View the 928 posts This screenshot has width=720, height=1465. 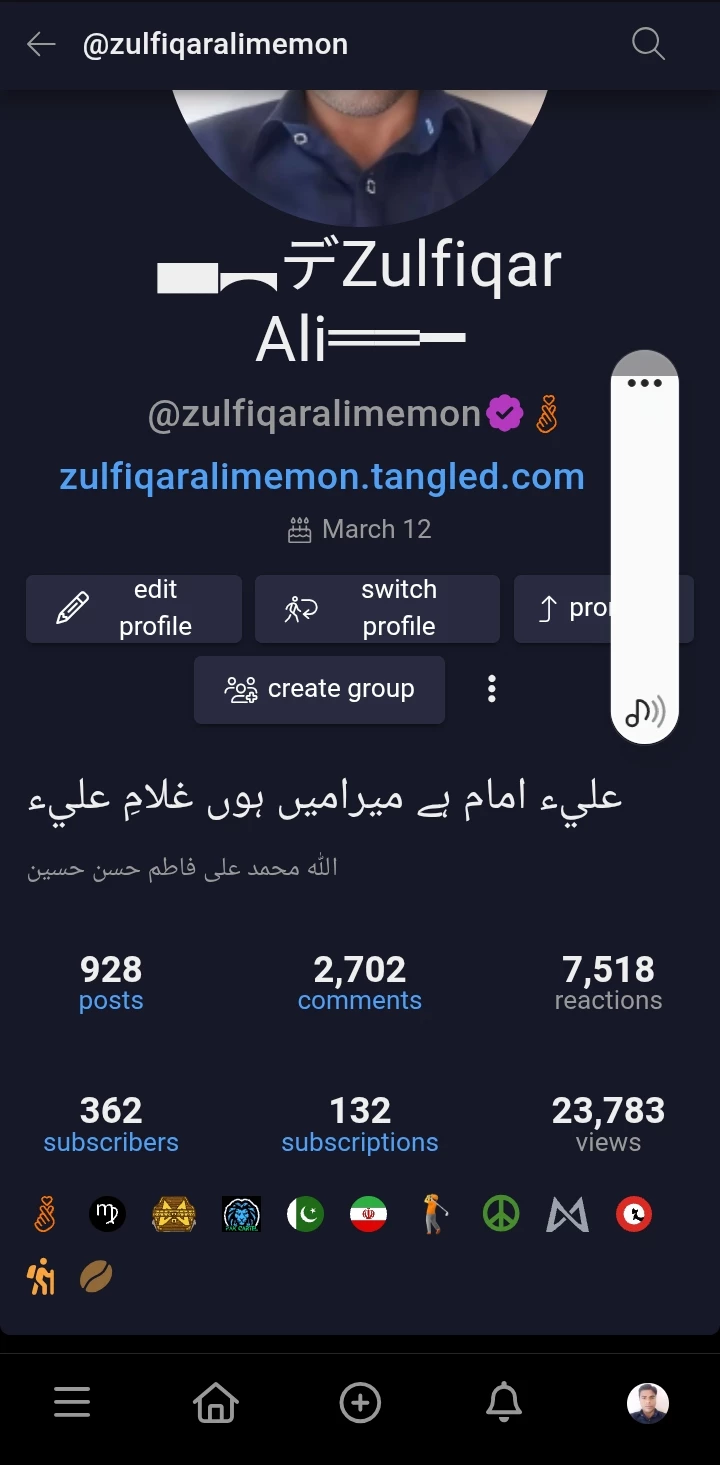click(x=111, y=983)
